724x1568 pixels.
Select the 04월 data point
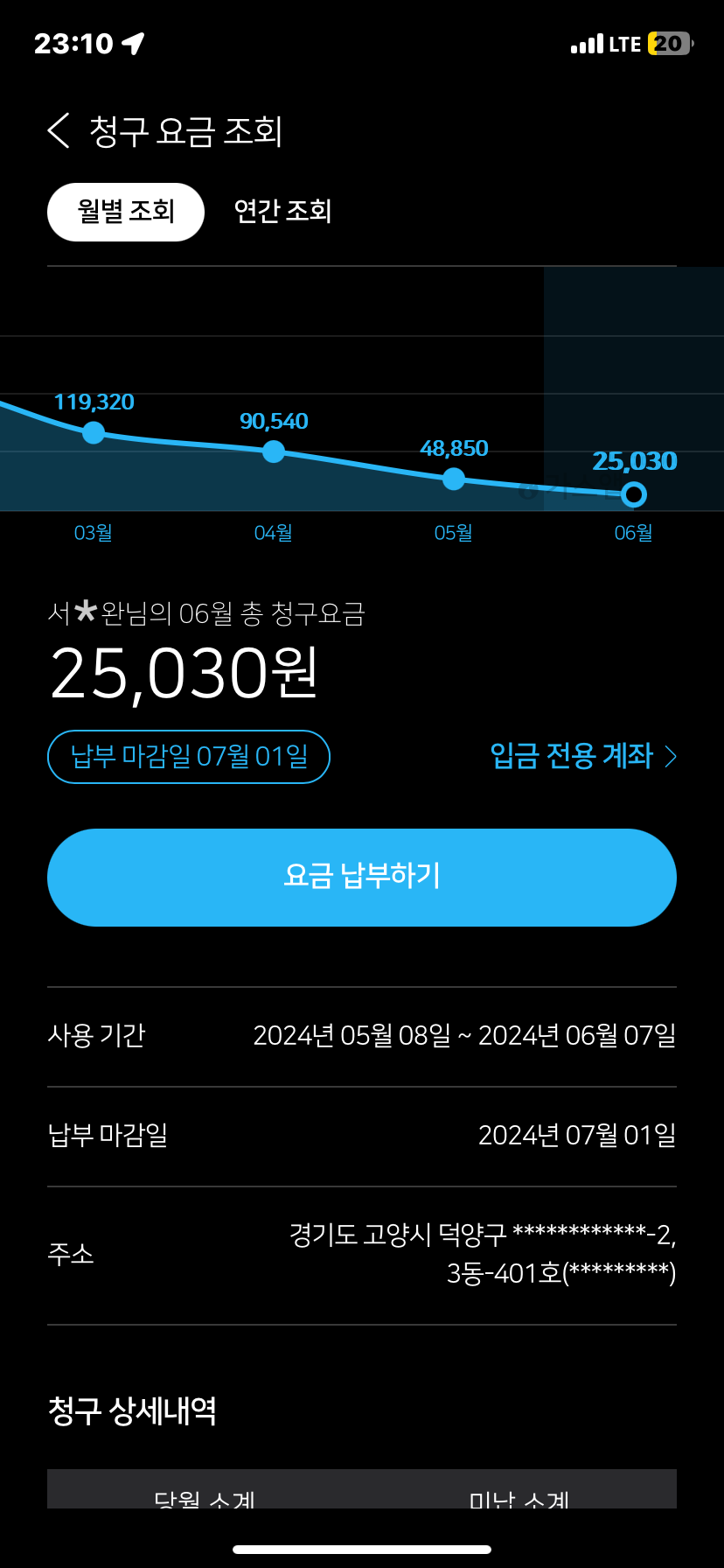[x=274, y=451]
